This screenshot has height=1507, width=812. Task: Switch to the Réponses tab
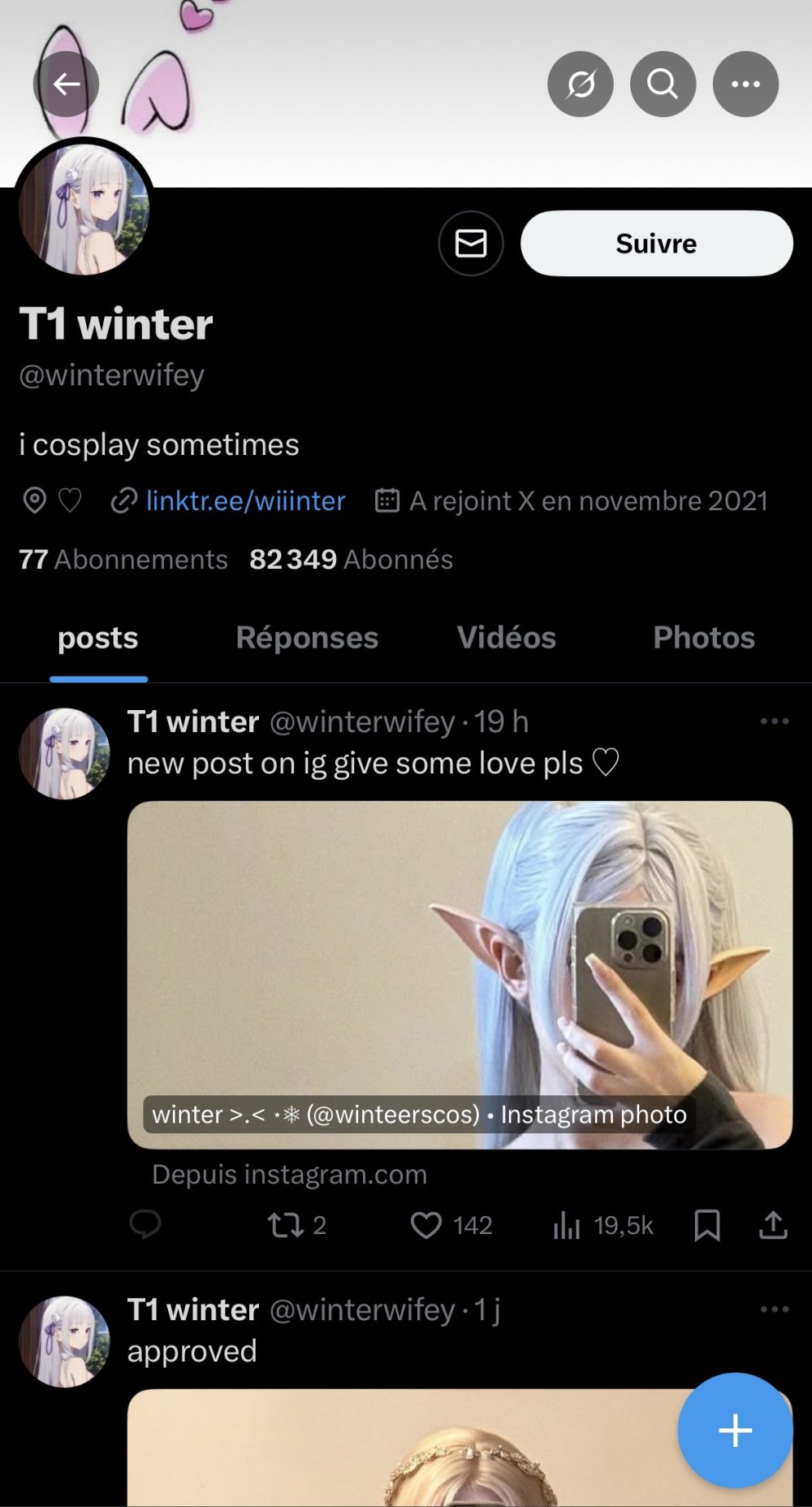pyautogui.click(x=307, y=638)
